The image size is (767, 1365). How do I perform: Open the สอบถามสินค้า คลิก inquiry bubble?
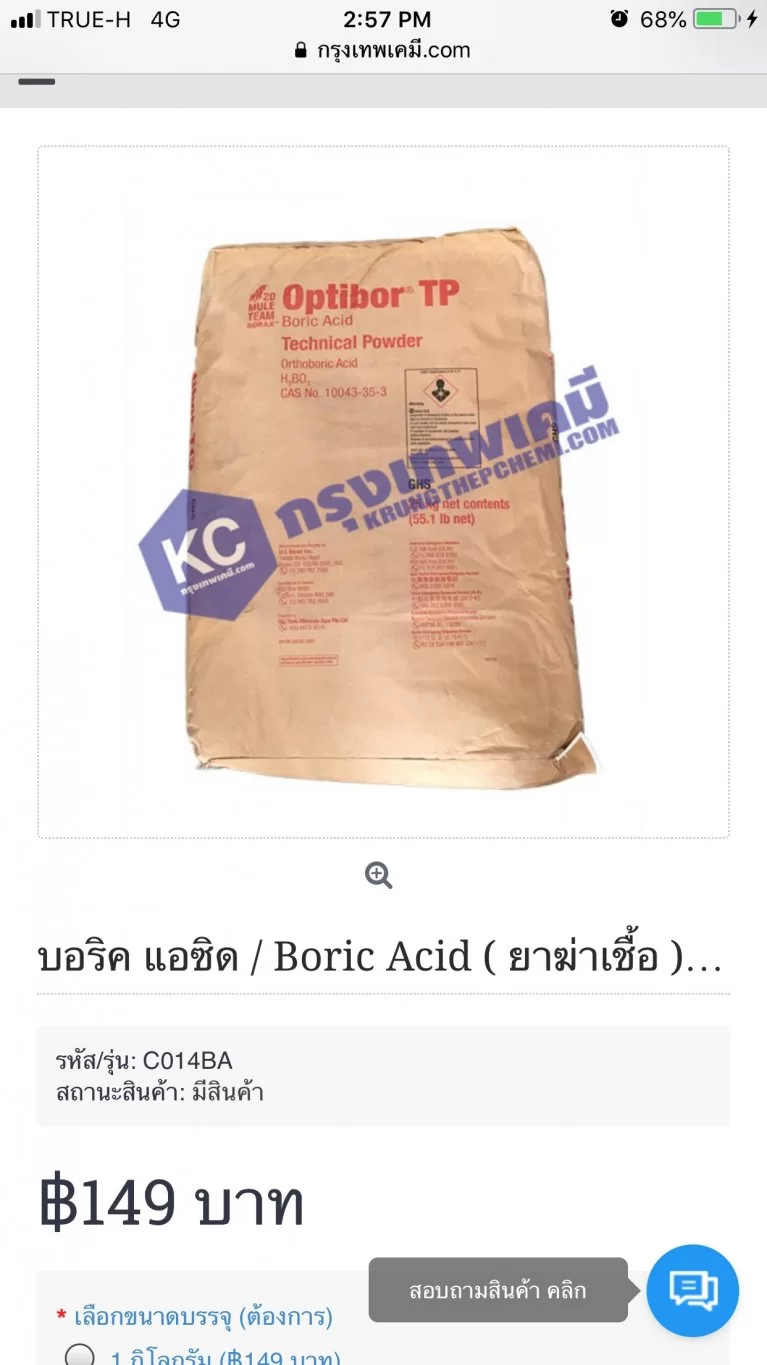(497, 1290)
